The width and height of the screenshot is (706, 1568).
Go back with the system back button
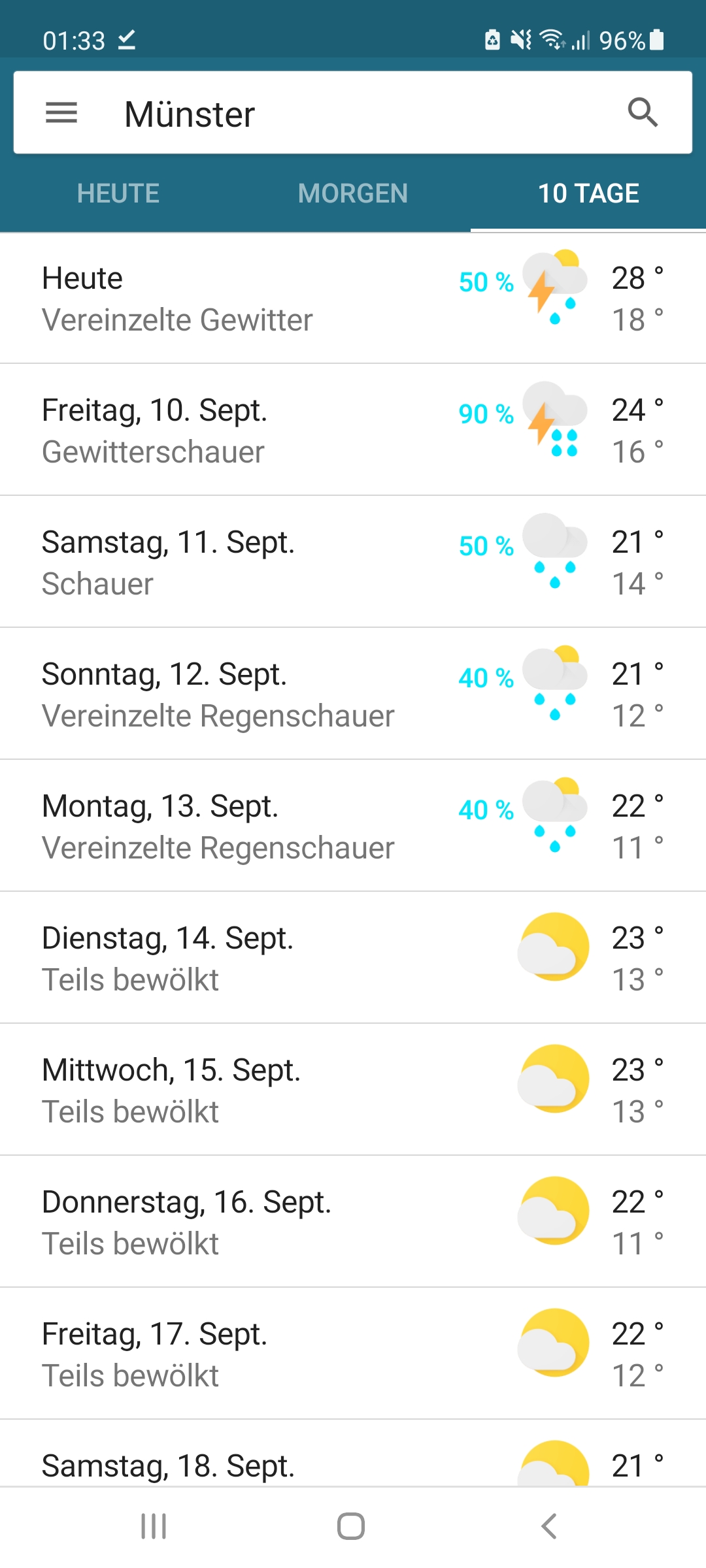[x=549, y=1526]
